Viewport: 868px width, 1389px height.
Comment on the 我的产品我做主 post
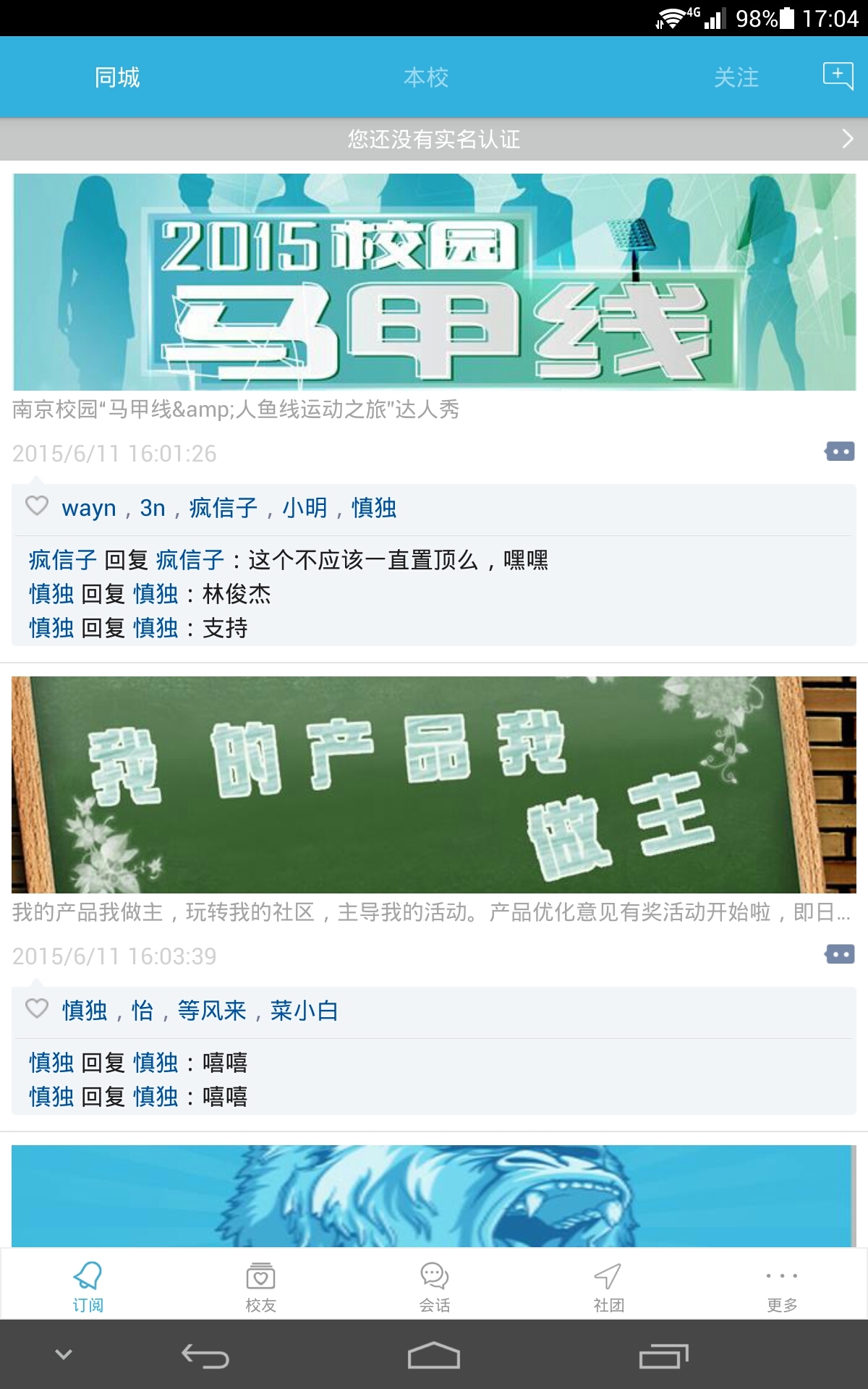pyautogui.click(x=839, y=955)
